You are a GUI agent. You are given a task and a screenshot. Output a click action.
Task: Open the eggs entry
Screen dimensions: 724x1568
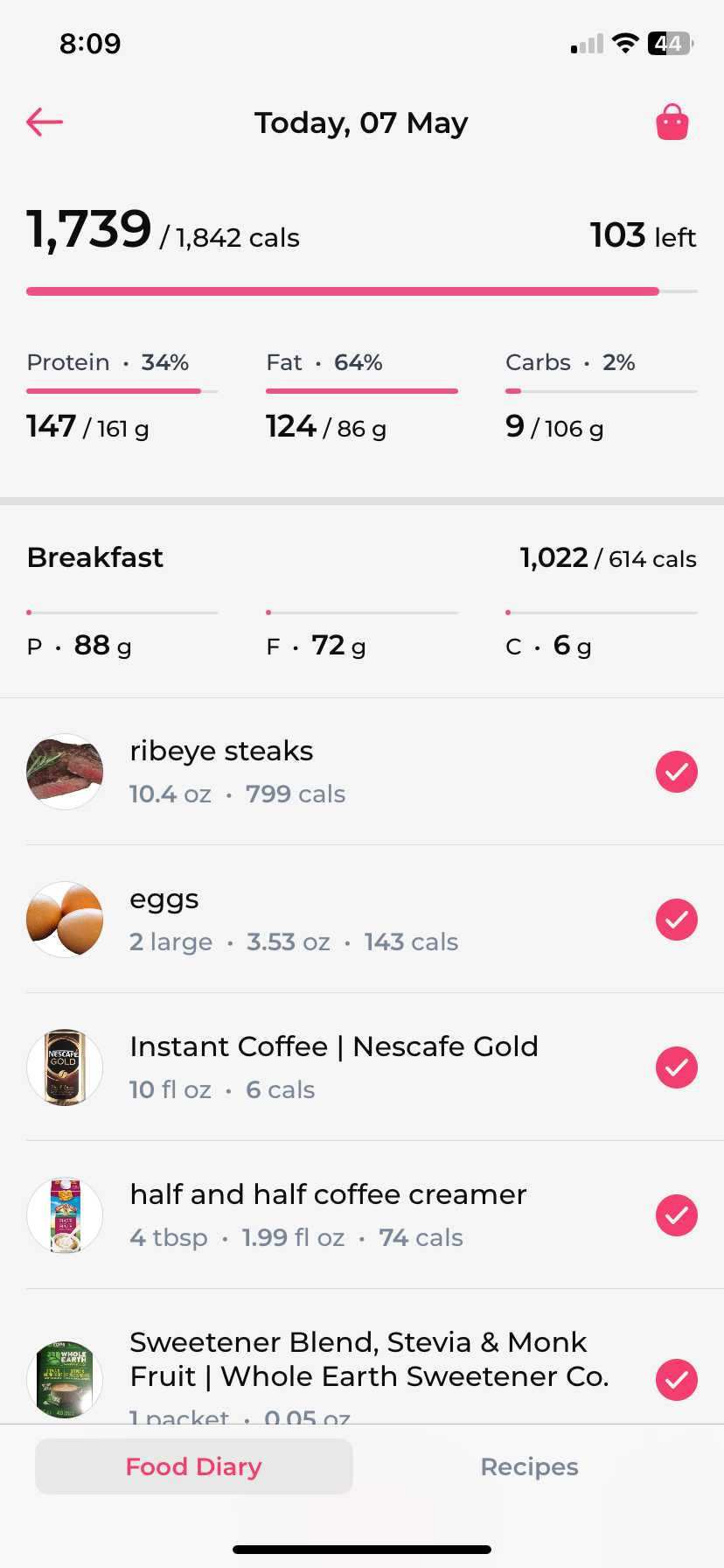coord(362,920)
